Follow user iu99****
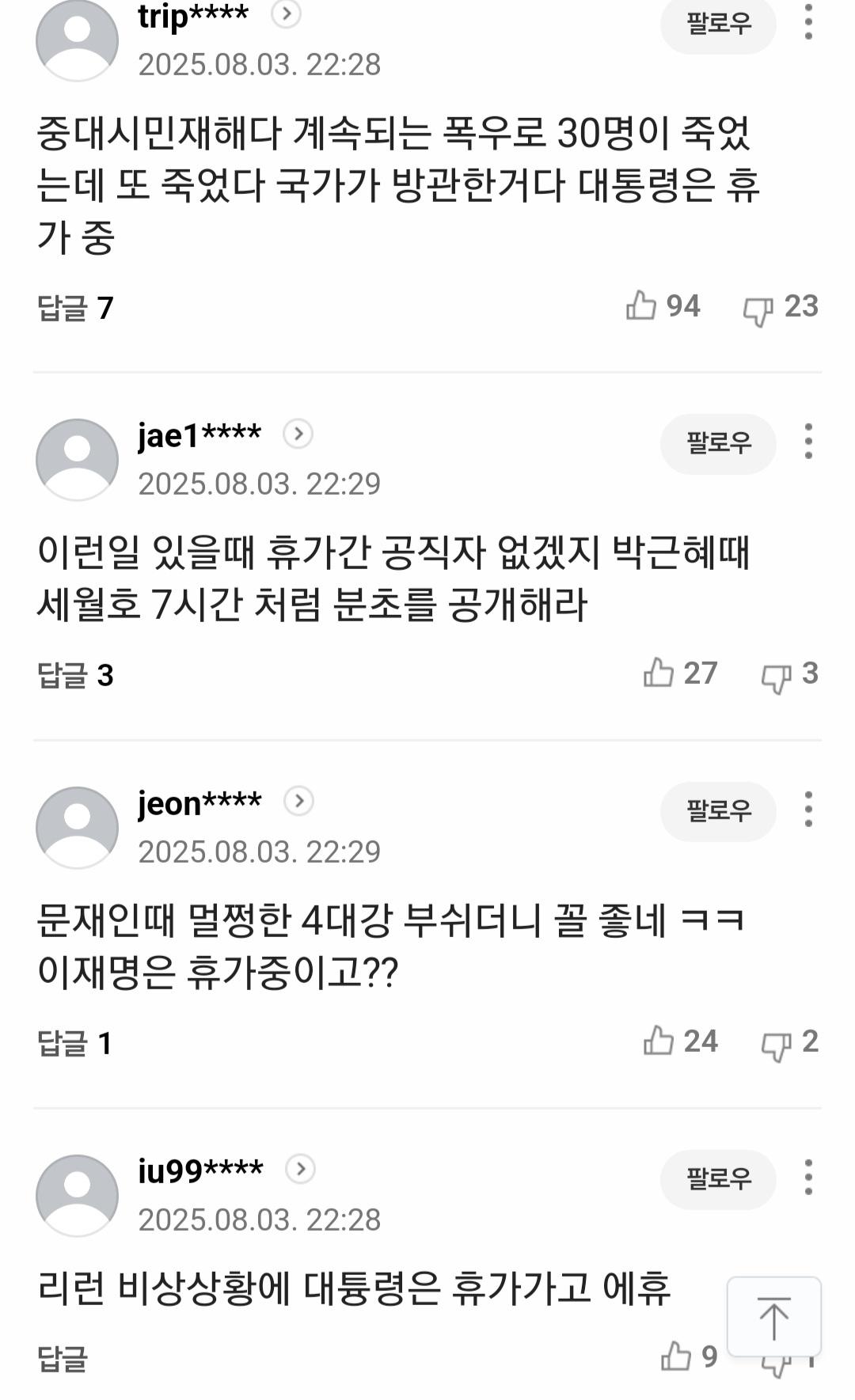The image size is (855, 1400). pyautogui.click(x=718, y=1179)
